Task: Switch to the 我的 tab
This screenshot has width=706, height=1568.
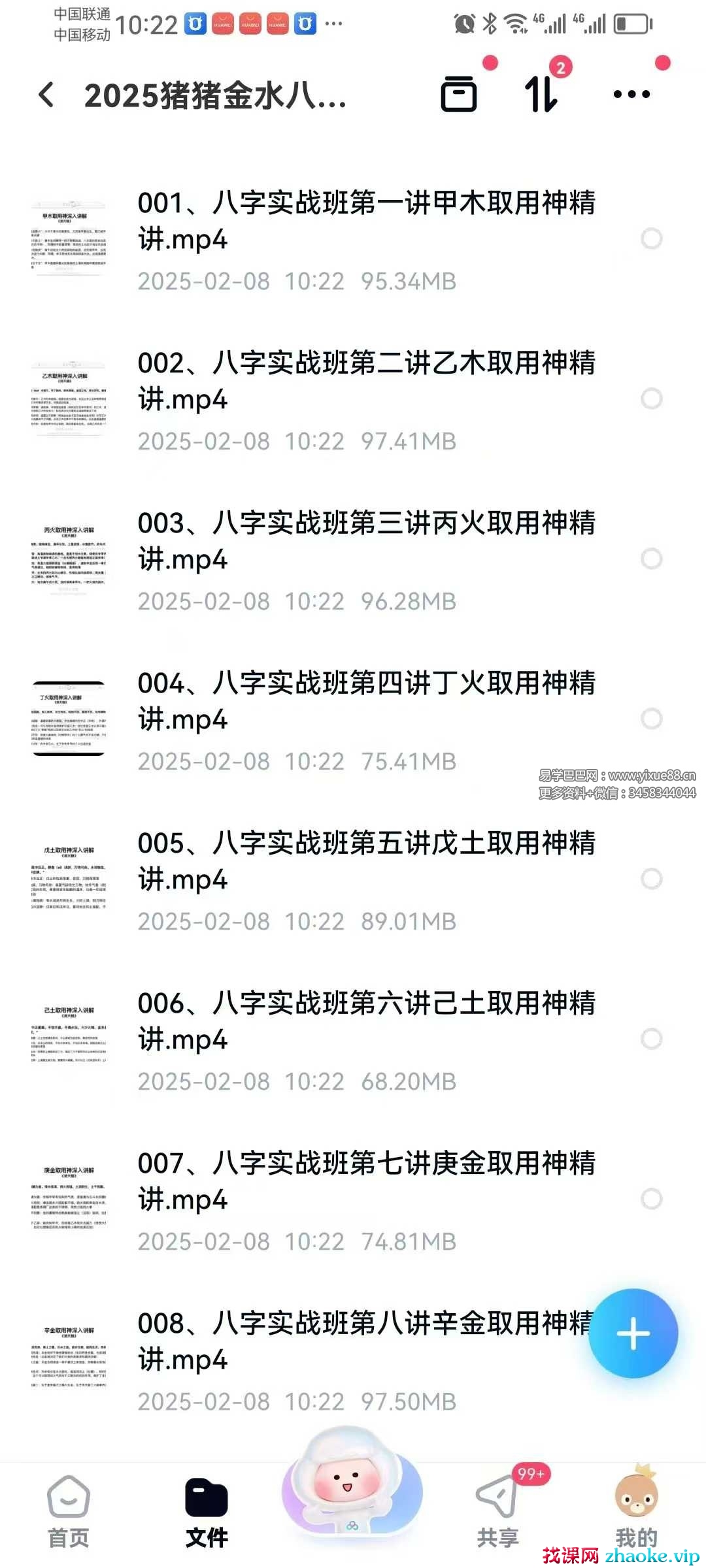Action: [636, 1511]
